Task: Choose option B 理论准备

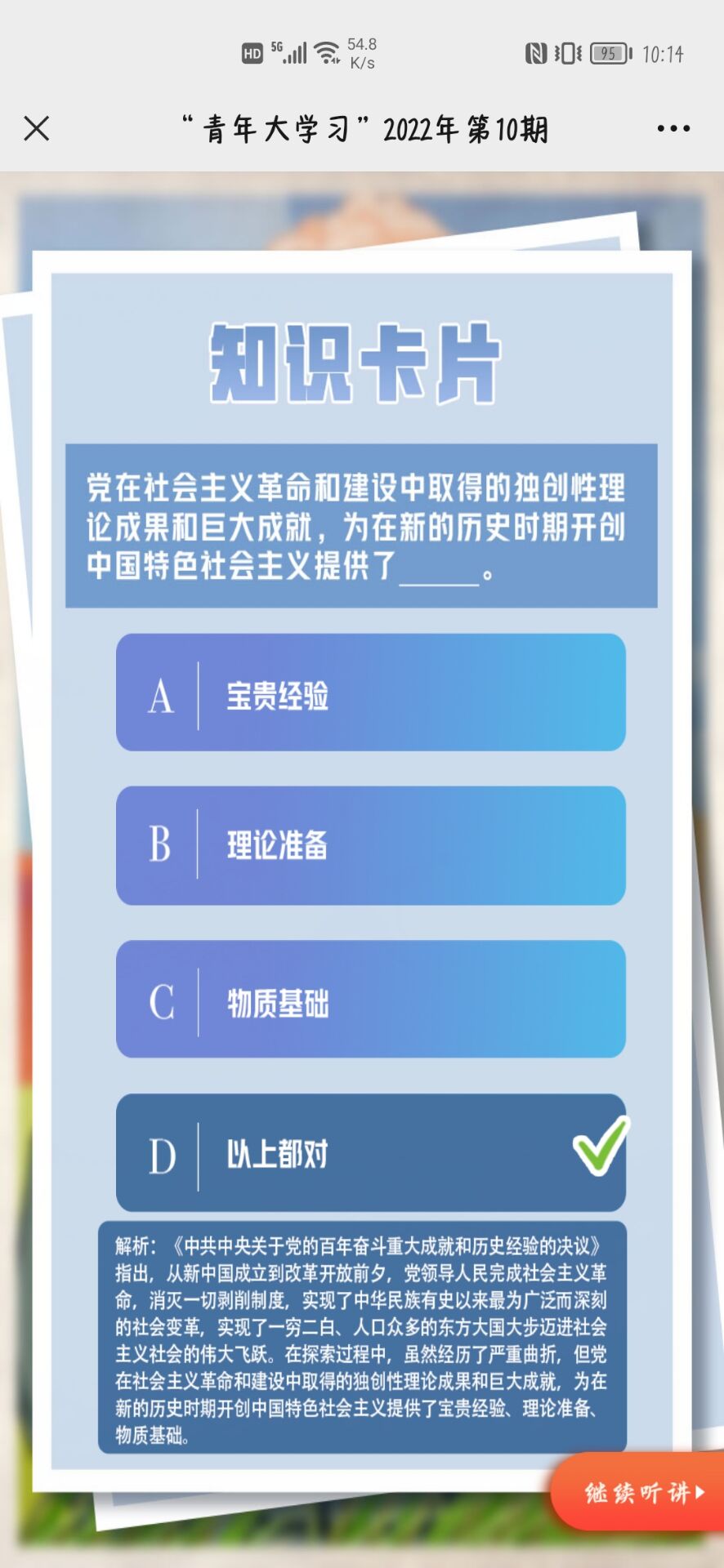Action: [370, 845]
